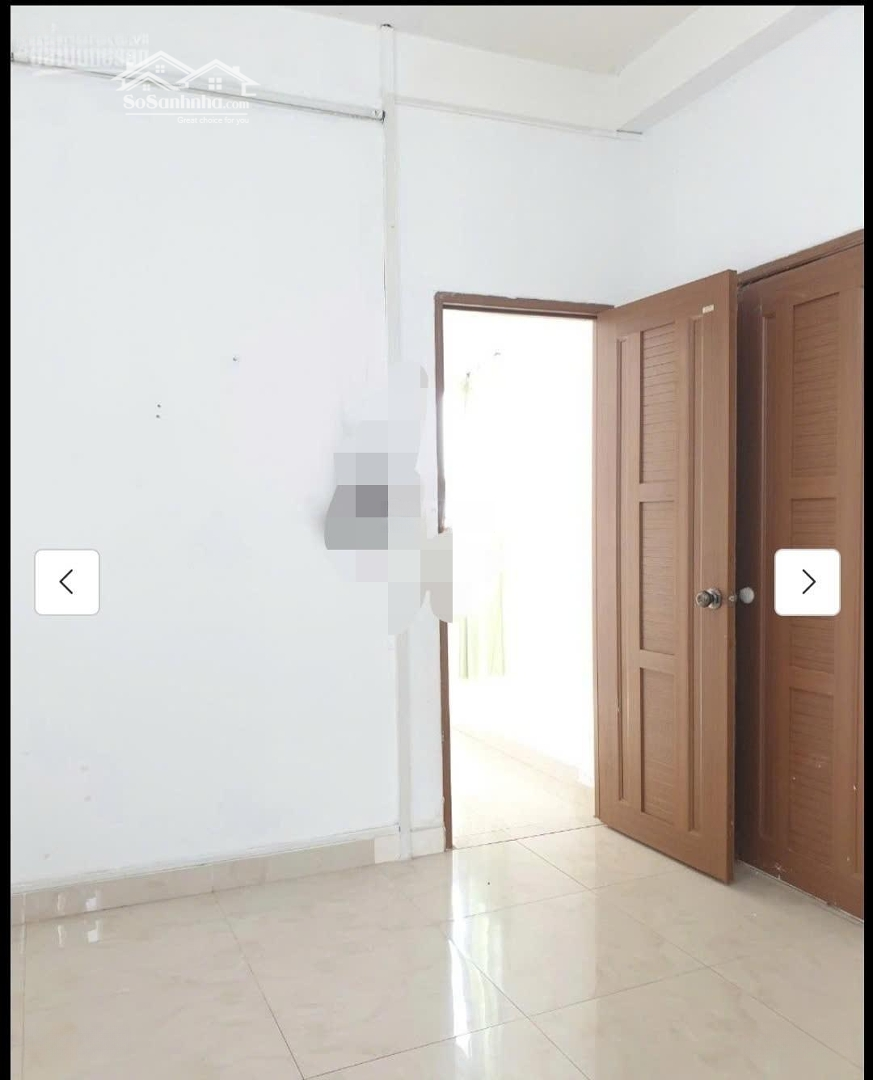
Task: Show the next photo
Action: [x=807, y=582]
